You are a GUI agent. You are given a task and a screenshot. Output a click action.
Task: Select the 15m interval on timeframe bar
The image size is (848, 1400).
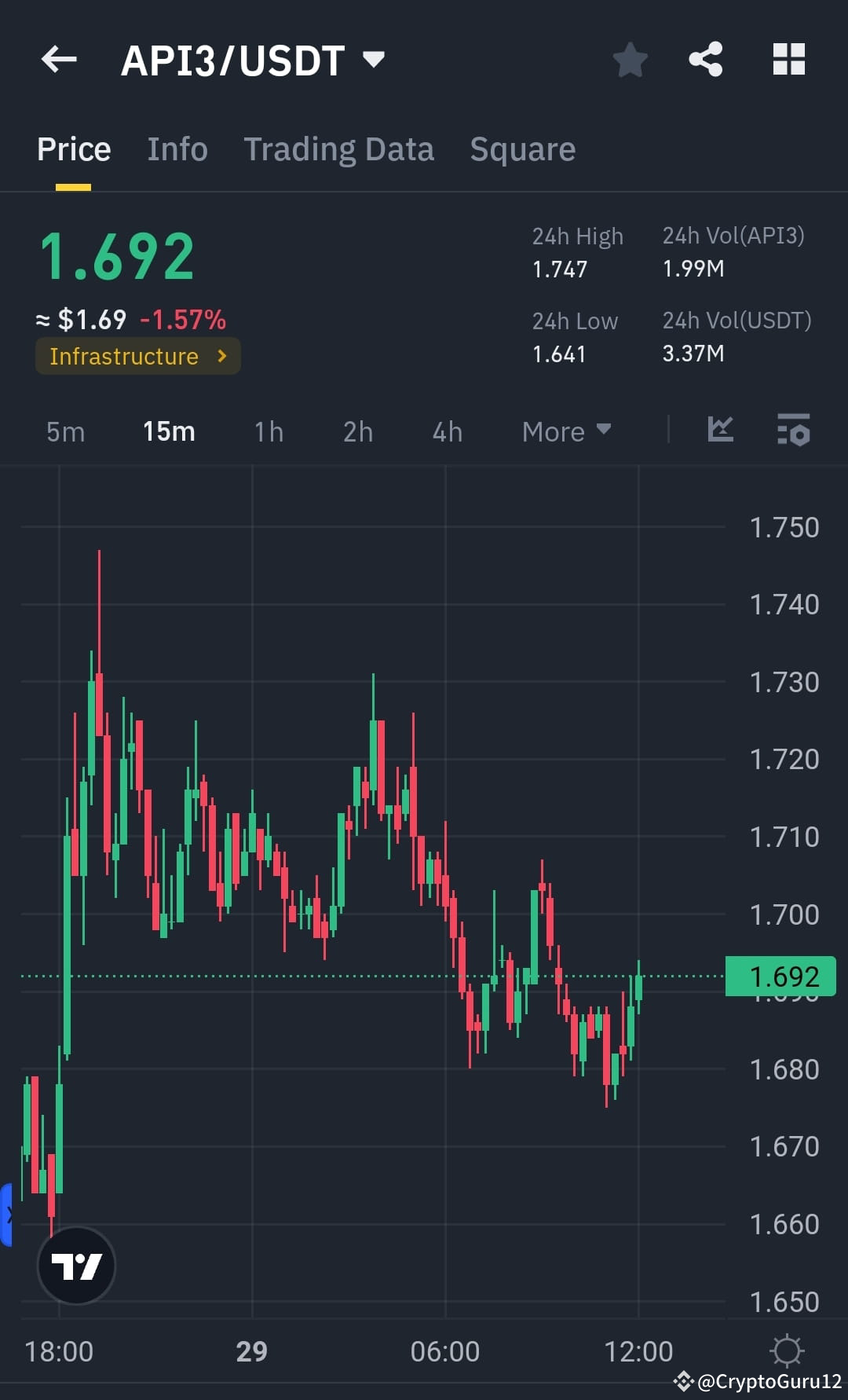[x=169, y=431]
